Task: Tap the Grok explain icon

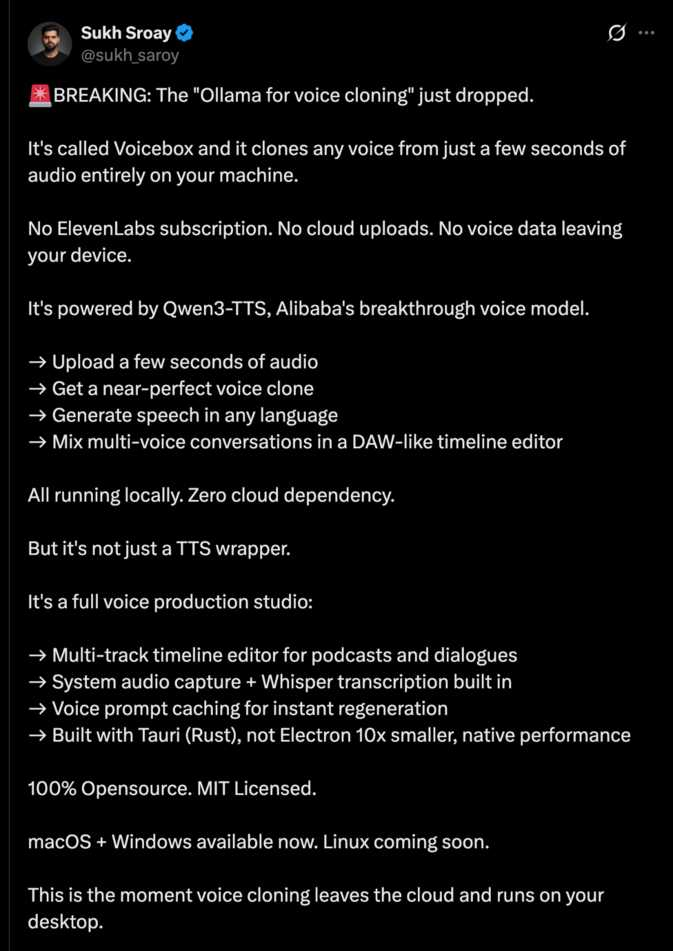Action: 617,34
